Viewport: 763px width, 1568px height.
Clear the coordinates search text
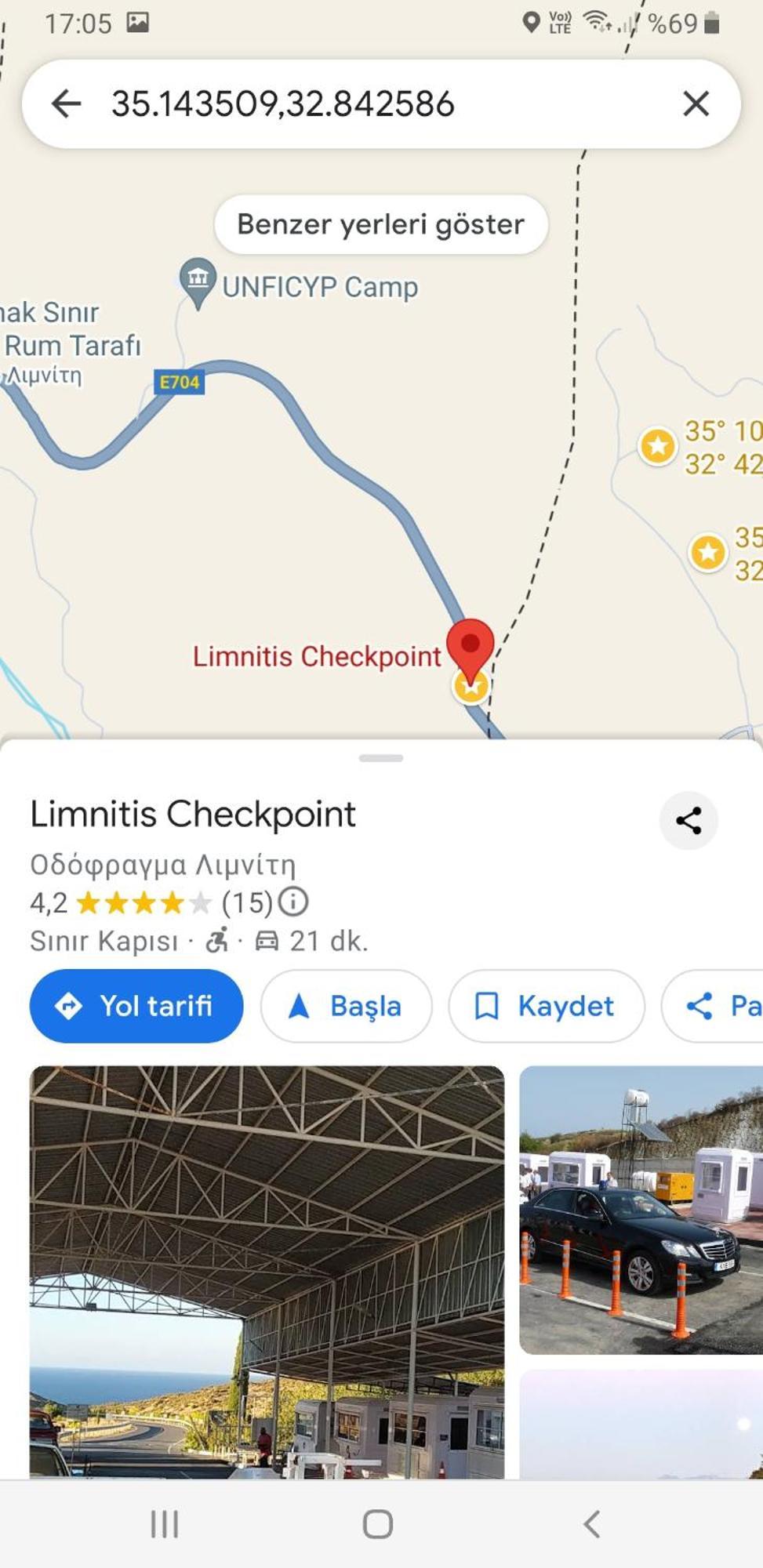pos(696,103)
